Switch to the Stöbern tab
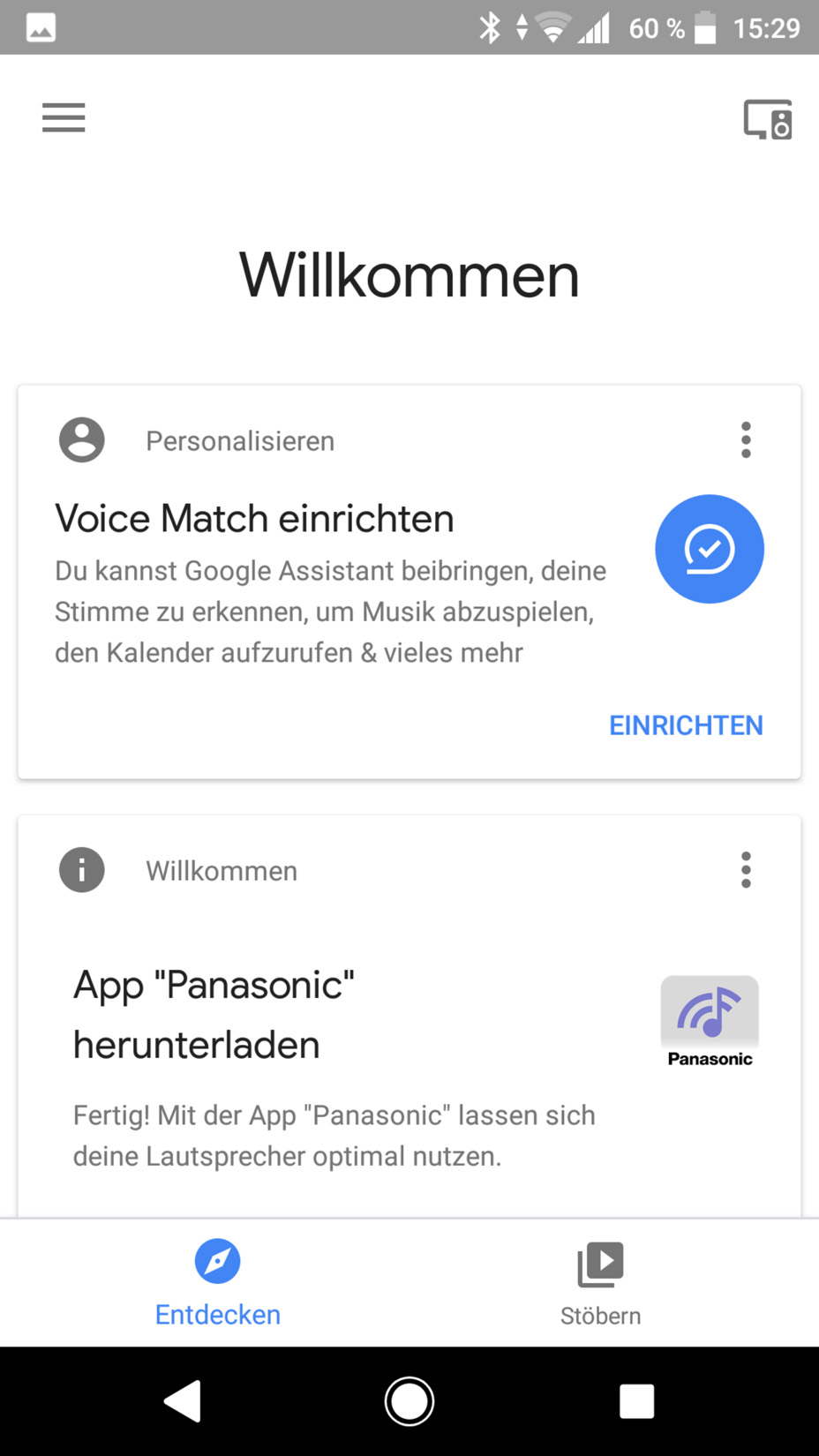The image size is (819, 1456). (600, 1283)
